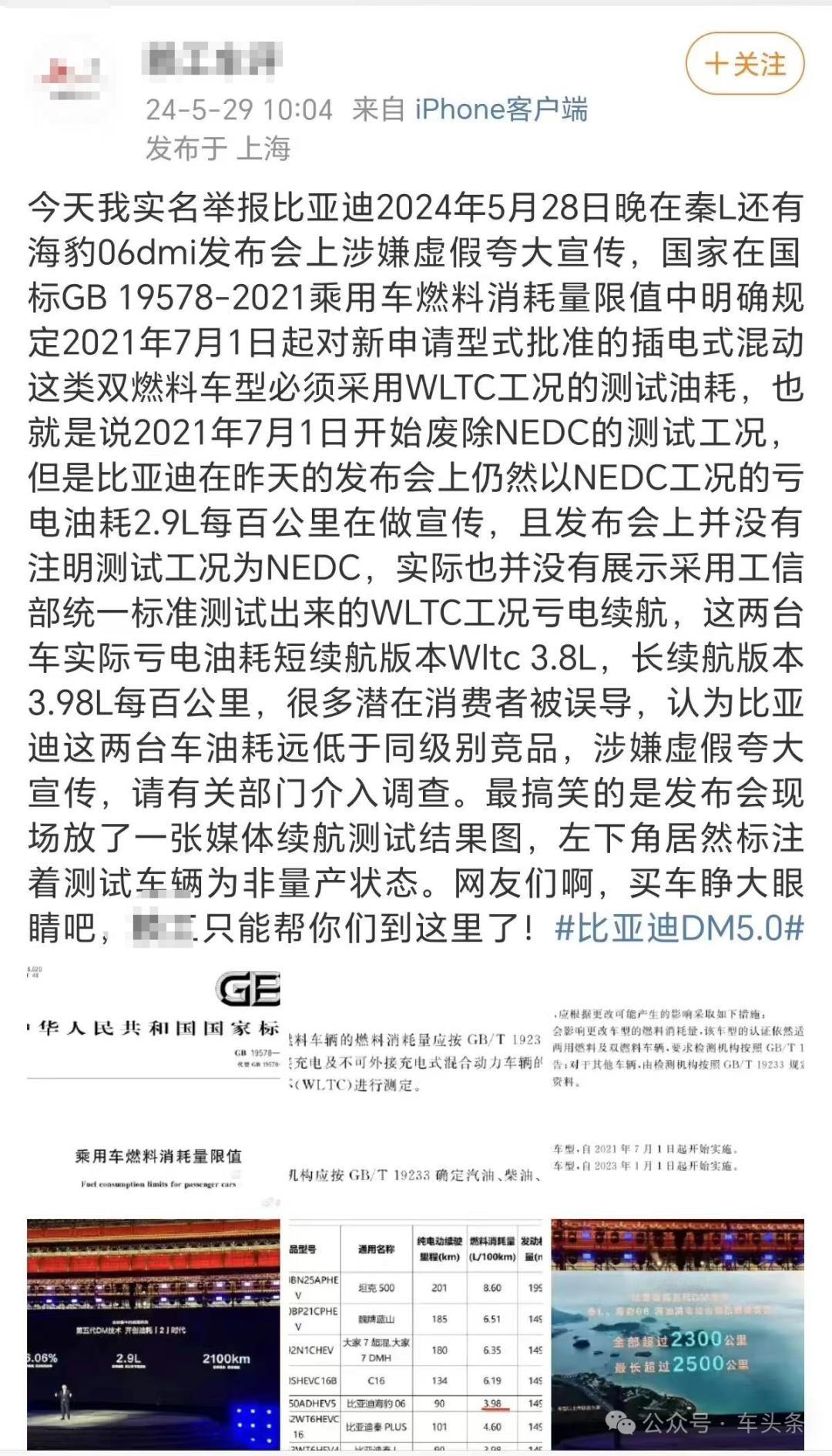
Task: Open the #比亚迪DM5.0# hashtag
Action: click(679, 929)
